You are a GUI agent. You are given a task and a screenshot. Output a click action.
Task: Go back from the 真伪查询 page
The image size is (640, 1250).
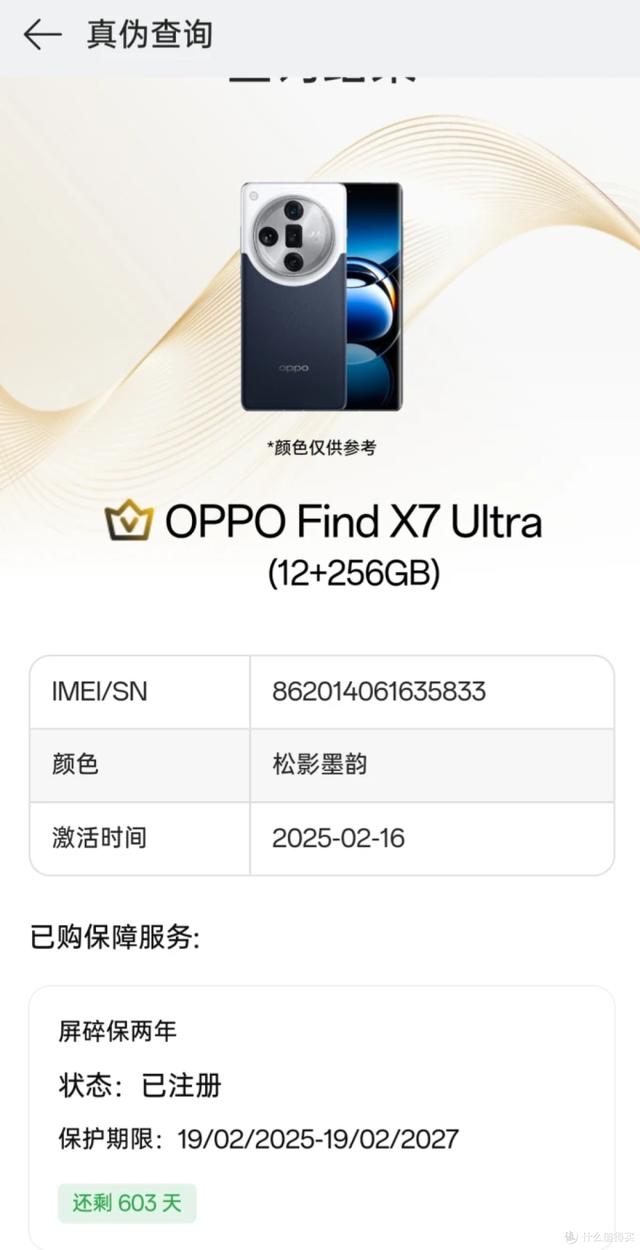[42, 35]
